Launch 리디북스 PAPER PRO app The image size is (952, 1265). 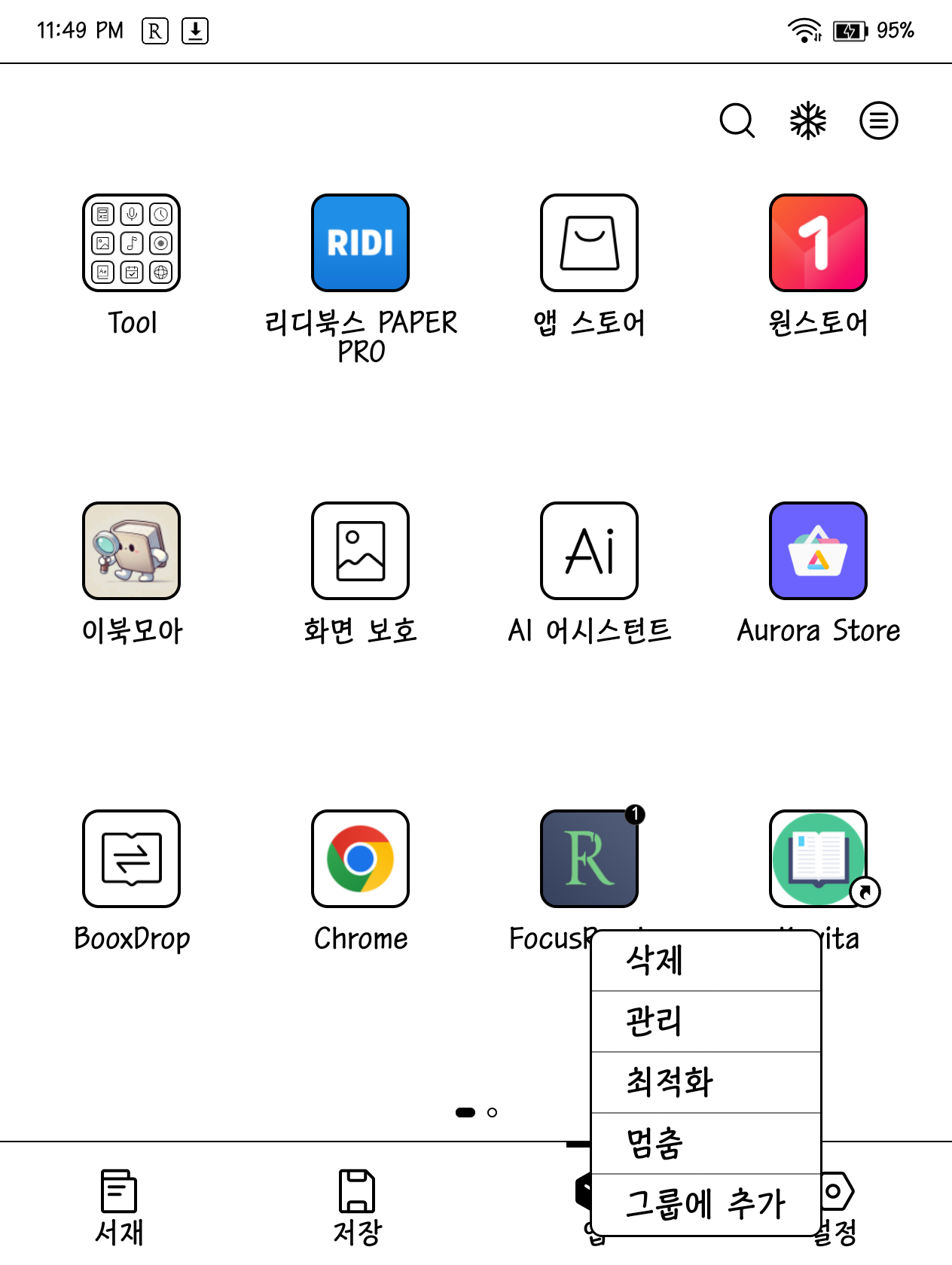pyautogui.click(x=360, y=243)
